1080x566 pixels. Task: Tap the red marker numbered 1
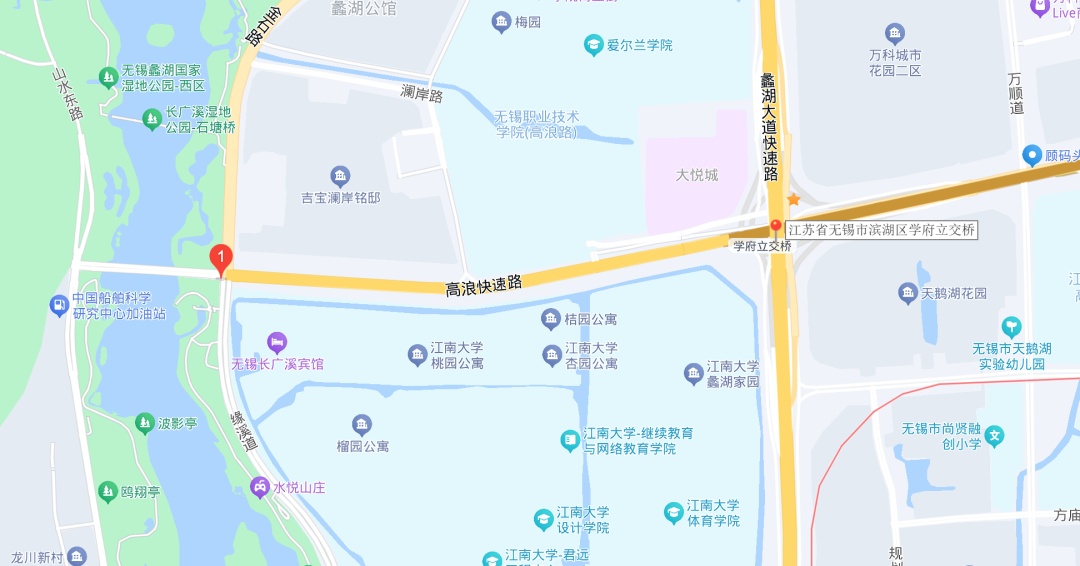pos(220,259)
